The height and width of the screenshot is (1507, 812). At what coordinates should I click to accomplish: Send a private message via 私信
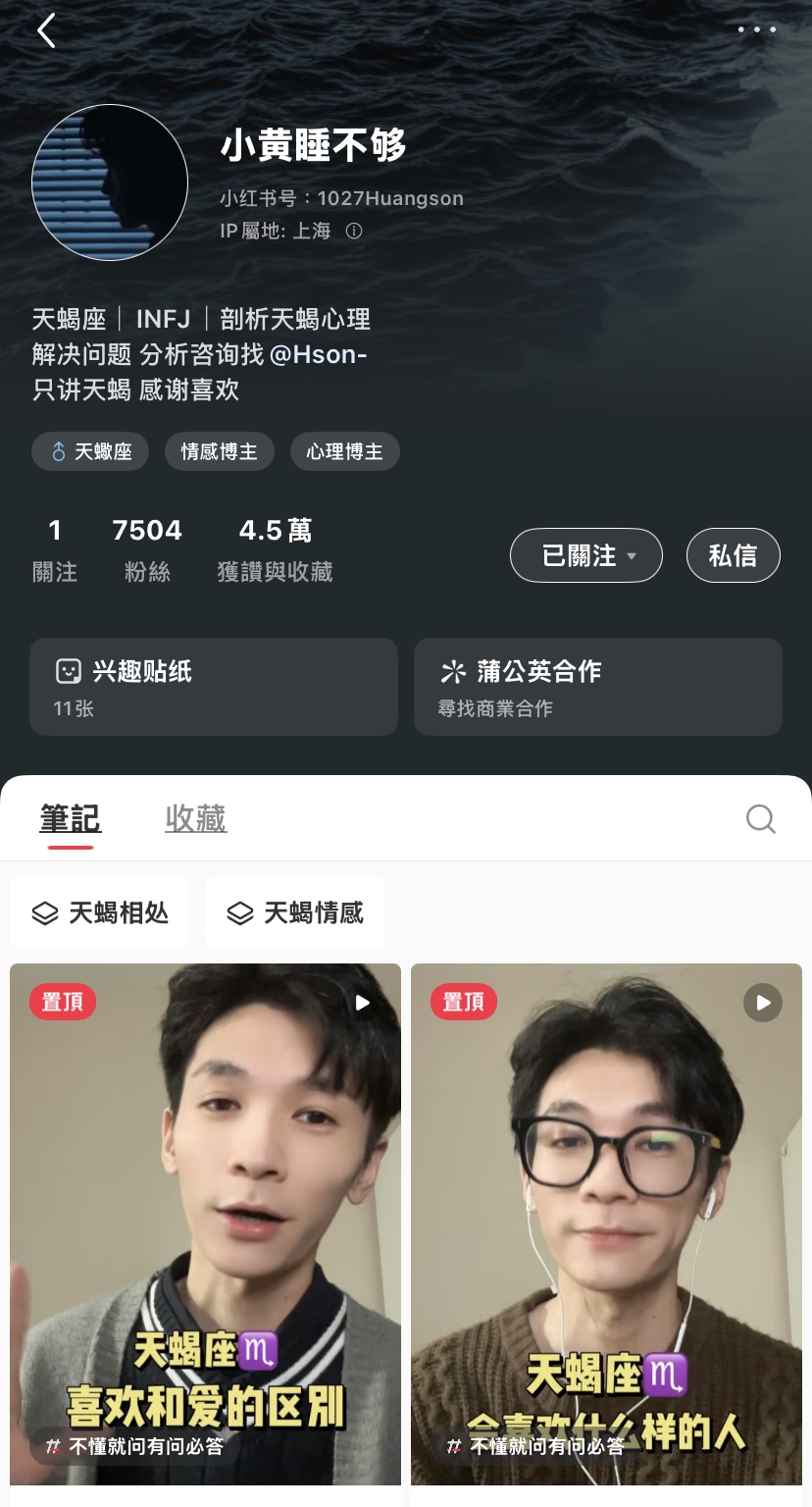click(x=733, y=555)
